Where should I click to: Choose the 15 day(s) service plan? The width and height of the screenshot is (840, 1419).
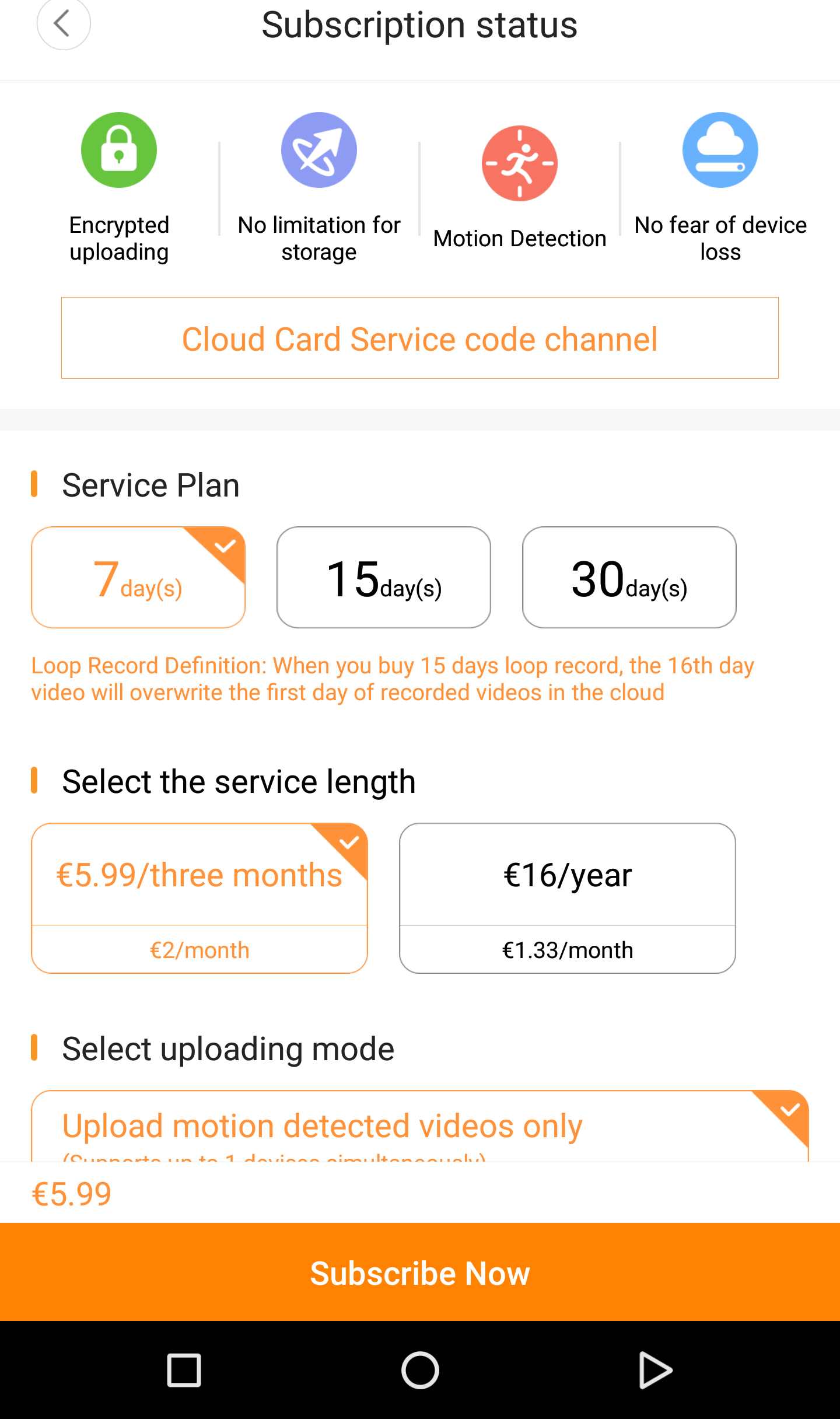tap(383, 578)
